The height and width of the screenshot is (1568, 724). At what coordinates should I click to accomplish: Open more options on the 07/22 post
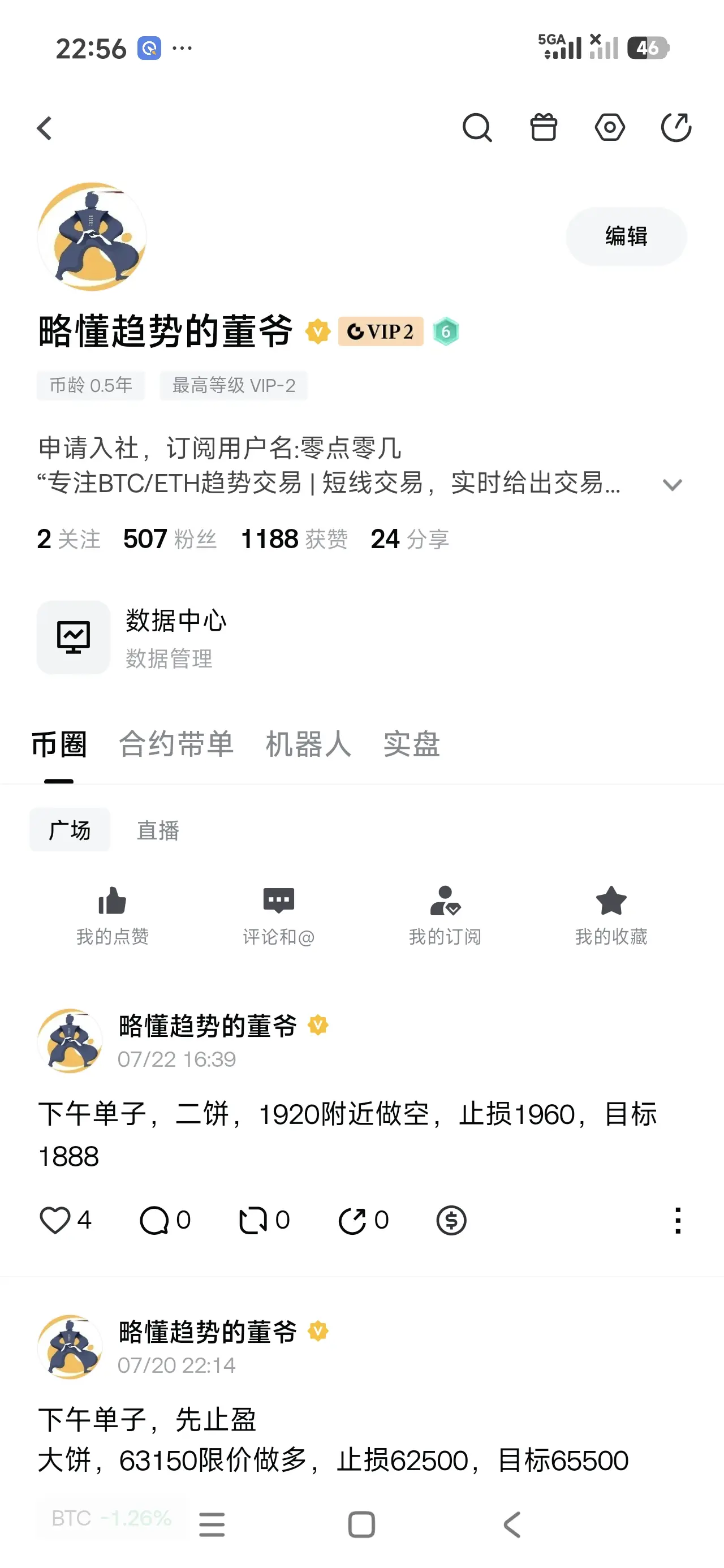coord(678,1220)
